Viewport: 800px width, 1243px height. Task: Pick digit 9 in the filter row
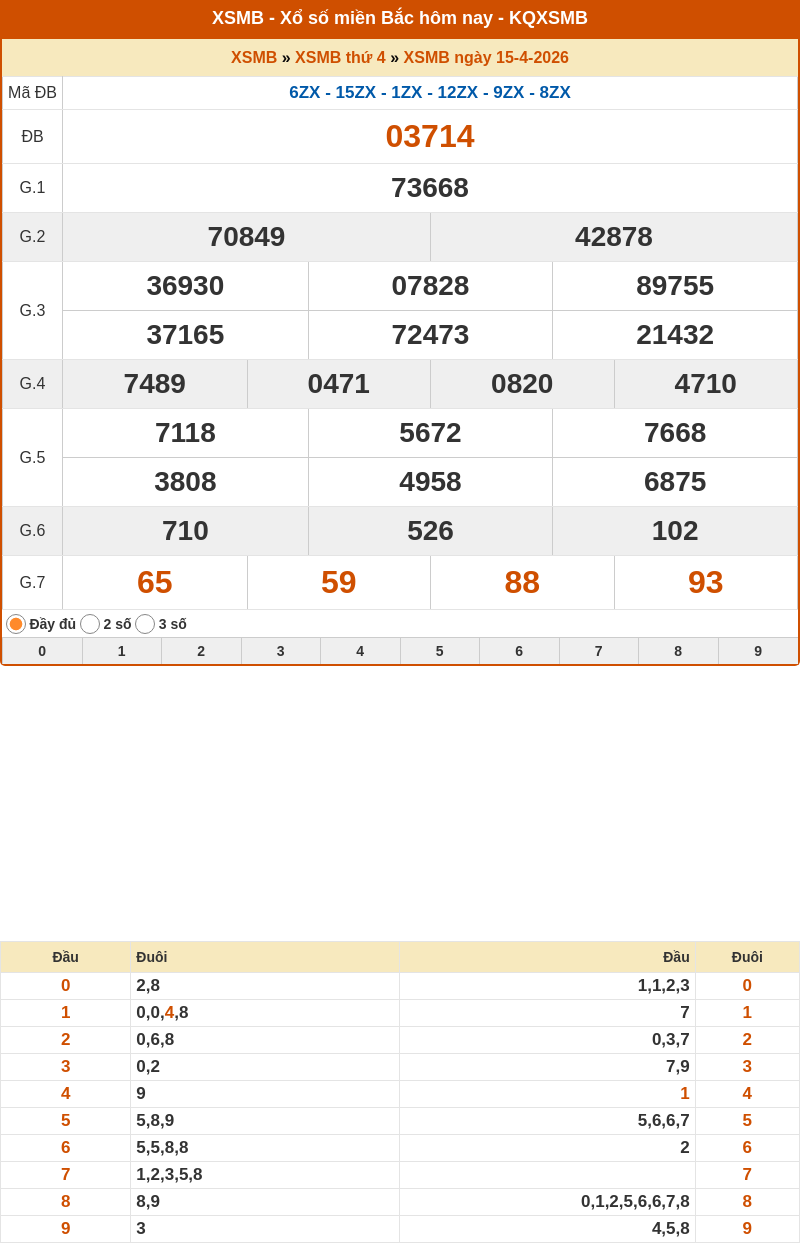pos(758,651)
